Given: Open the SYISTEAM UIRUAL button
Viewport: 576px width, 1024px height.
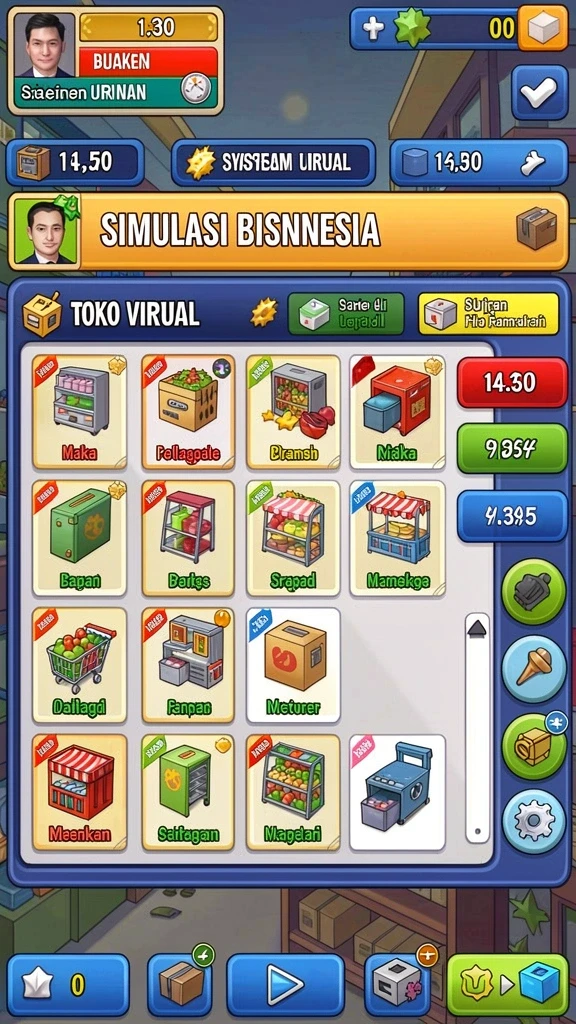Looking at the screenshot, I should click(274, 162).
